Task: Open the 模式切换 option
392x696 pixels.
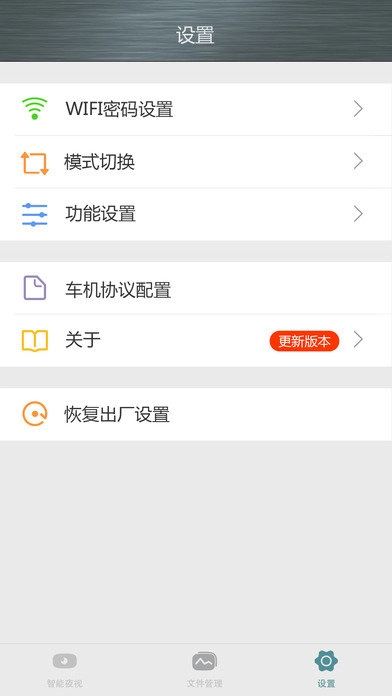Action: (196, 162)
